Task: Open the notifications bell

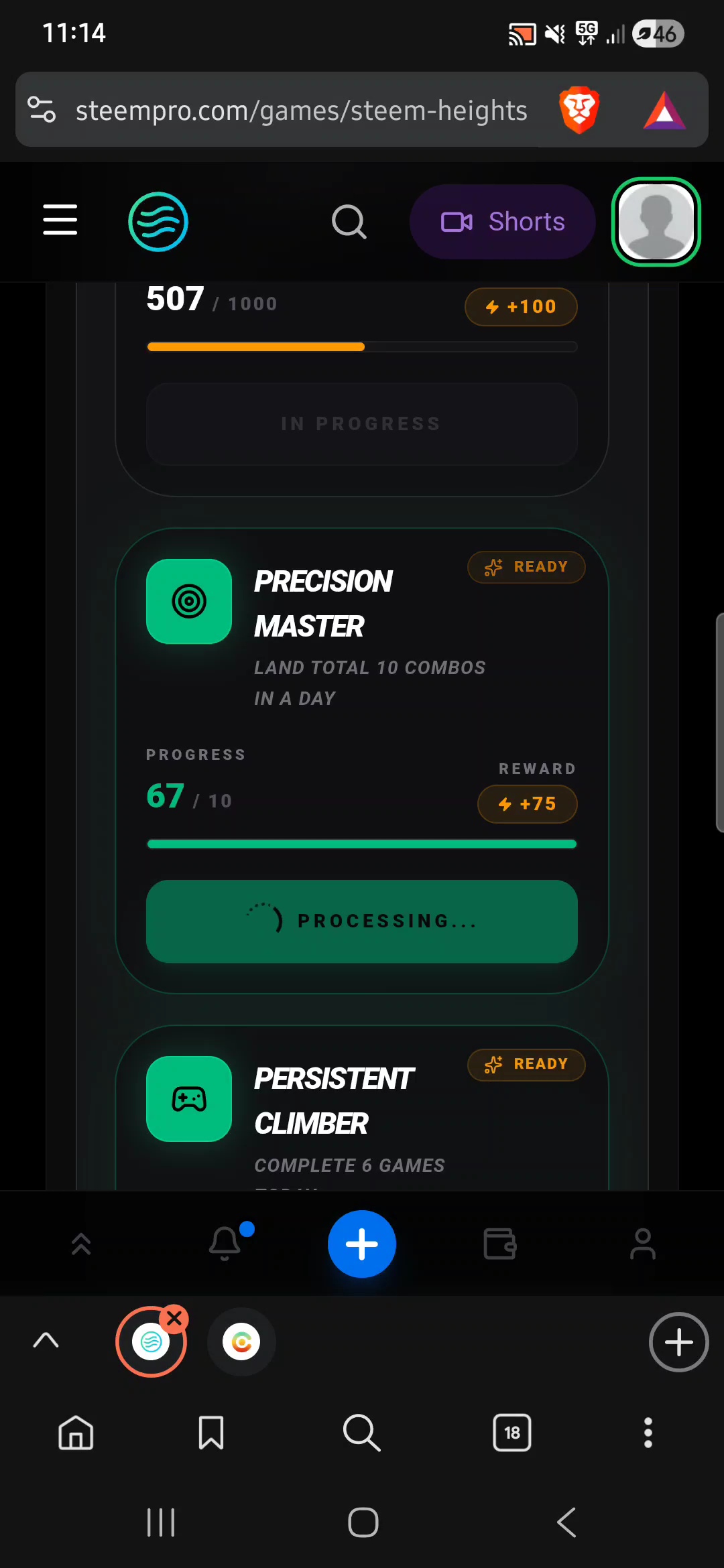Action: tap(225, 1244)
